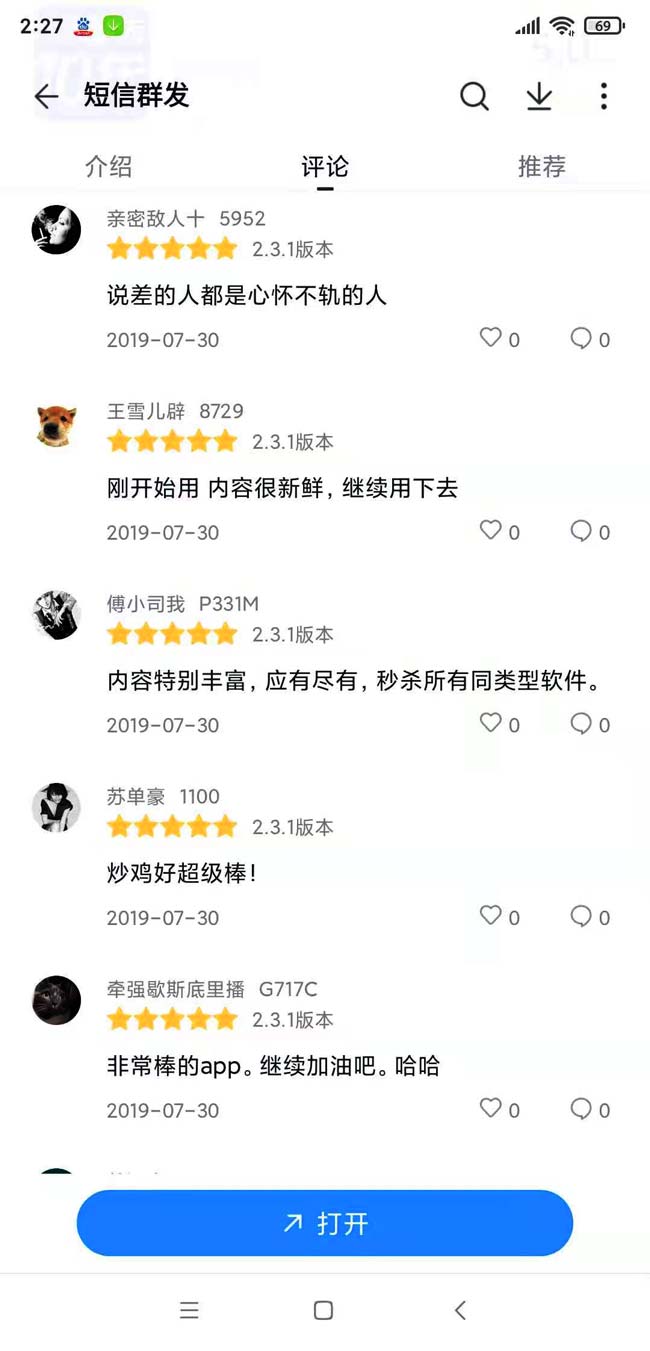
Task: Go to the system home screen
Action: 323,1310
